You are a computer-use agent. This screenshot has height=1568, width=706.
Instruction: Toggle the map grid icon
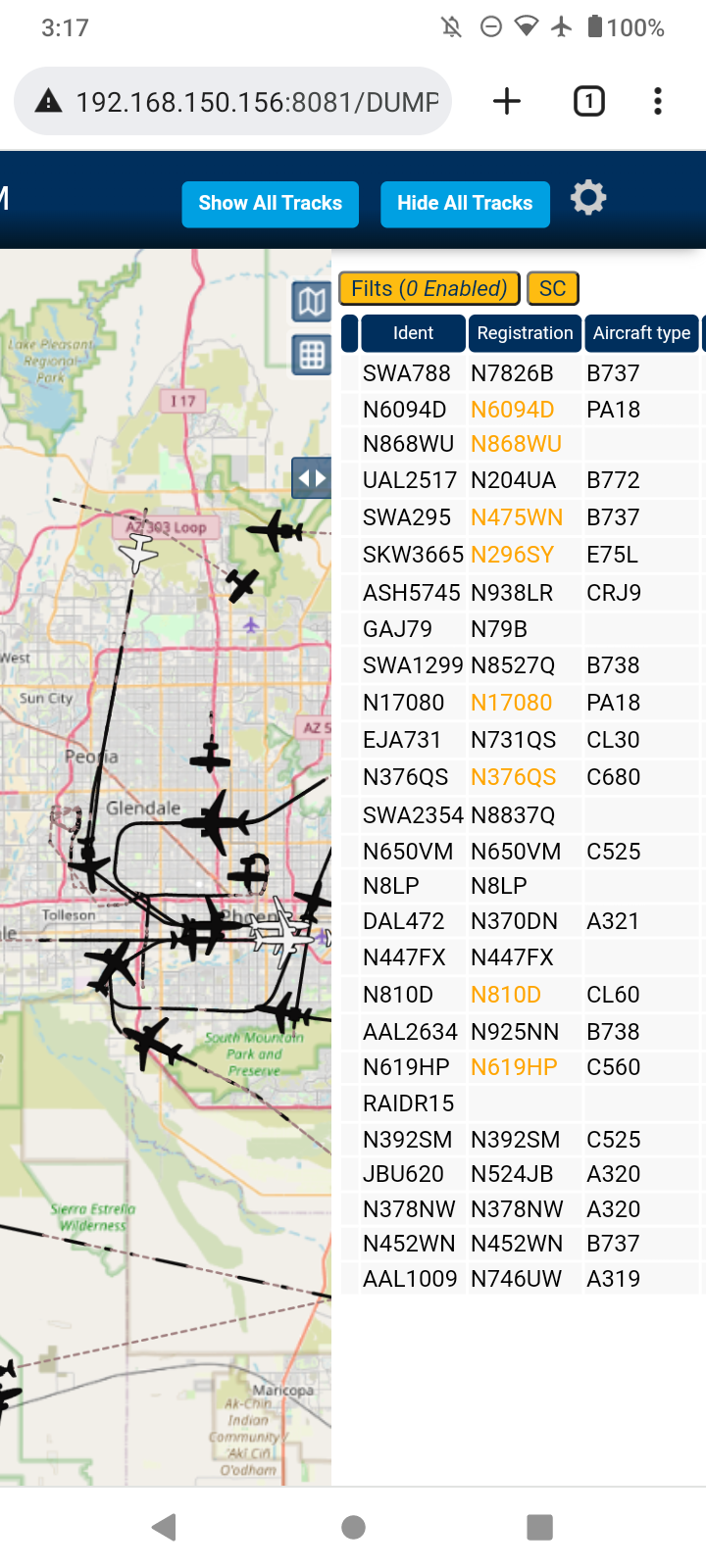click(x=312, y=355)
